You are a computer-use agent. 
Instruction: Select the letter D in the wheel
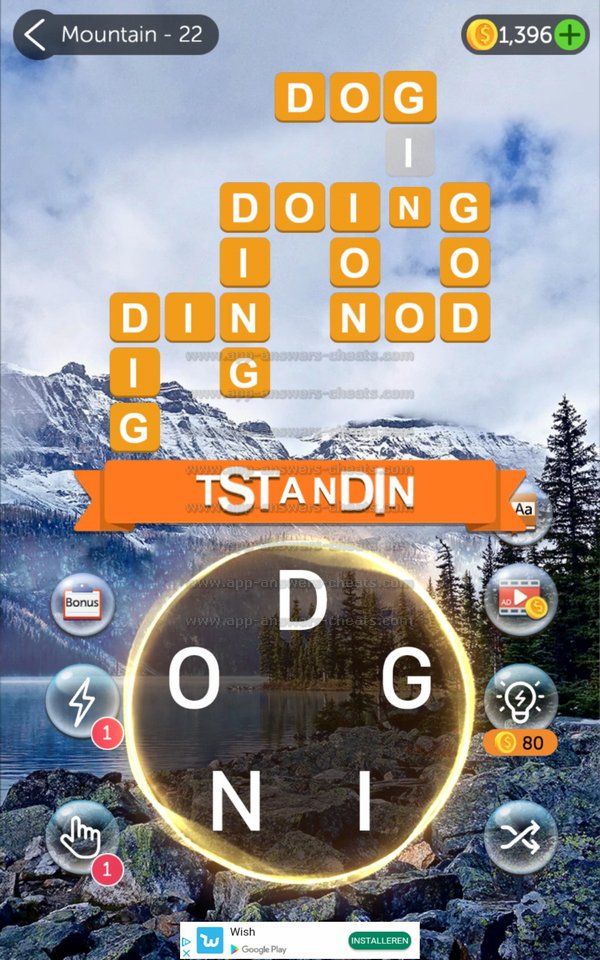coord(301,604)
